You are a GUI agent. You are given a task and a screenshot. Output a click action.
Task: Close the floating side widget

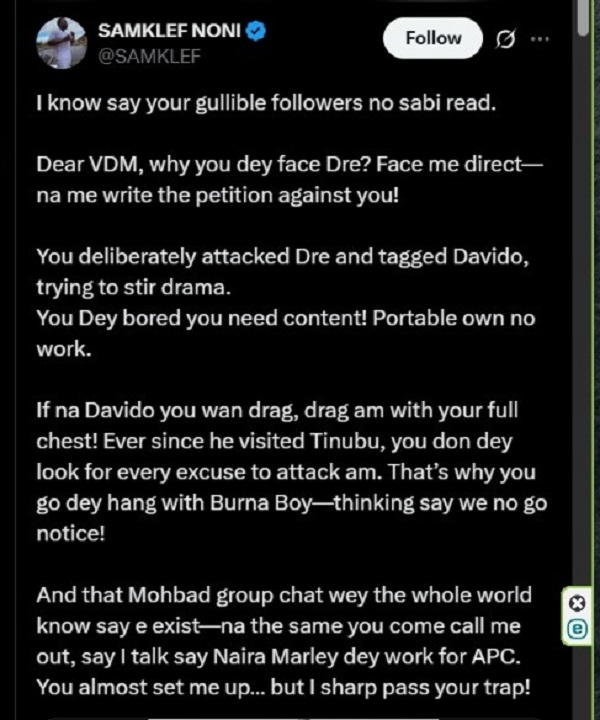click(575, 603)
